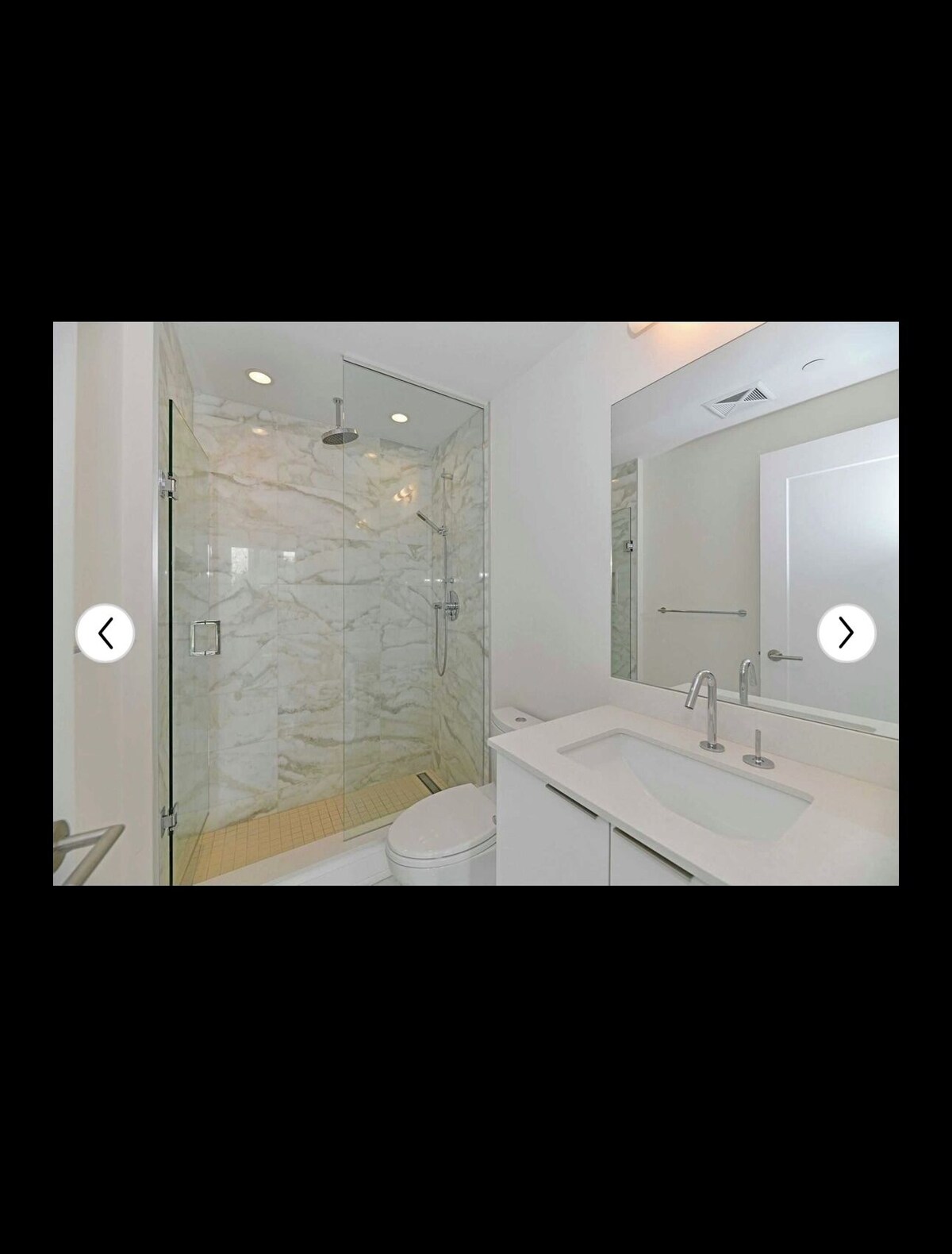The height and width of the screenshot is (1254, 952).
Task: Advance to the next photo
Action: tap(846, 633)
